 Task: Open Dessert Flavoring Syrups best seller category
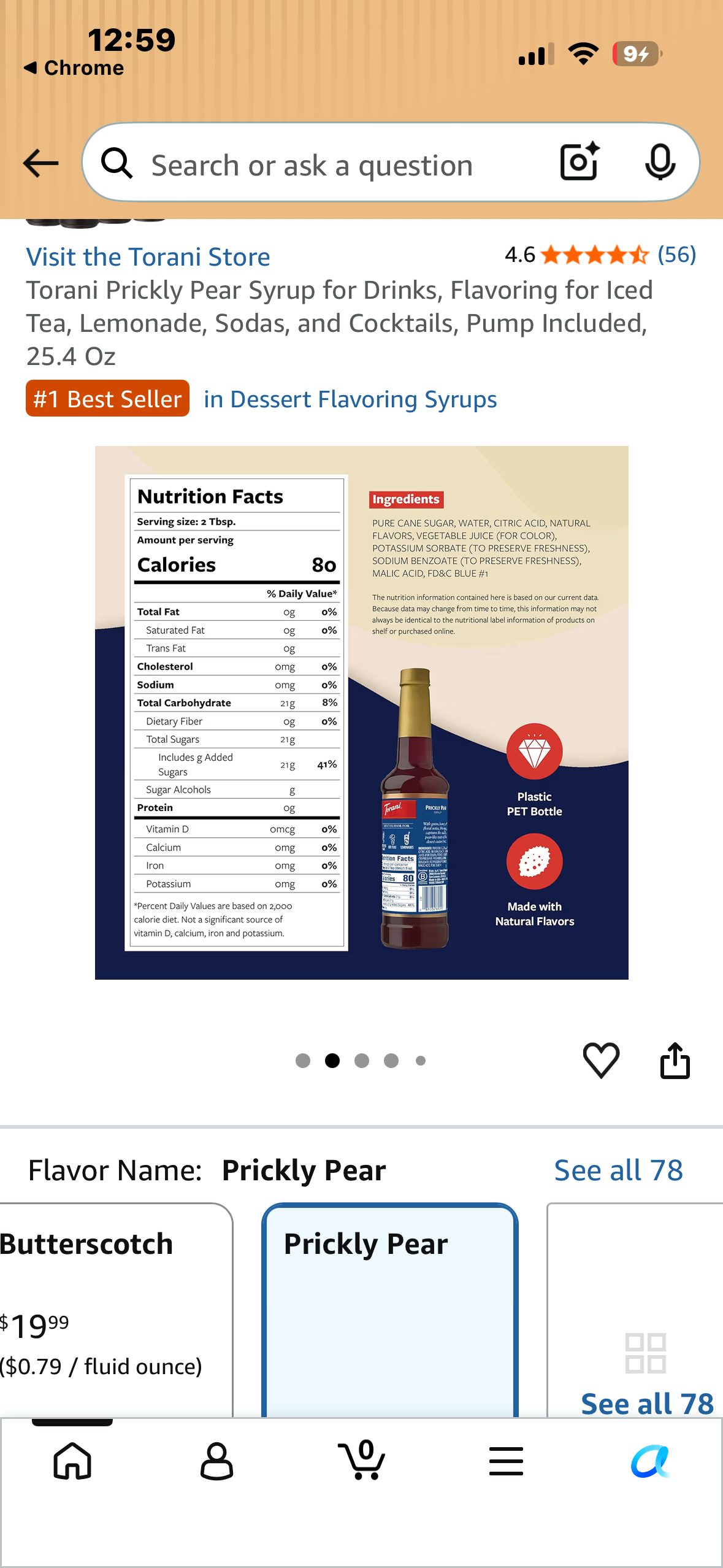tap(350, 399)
